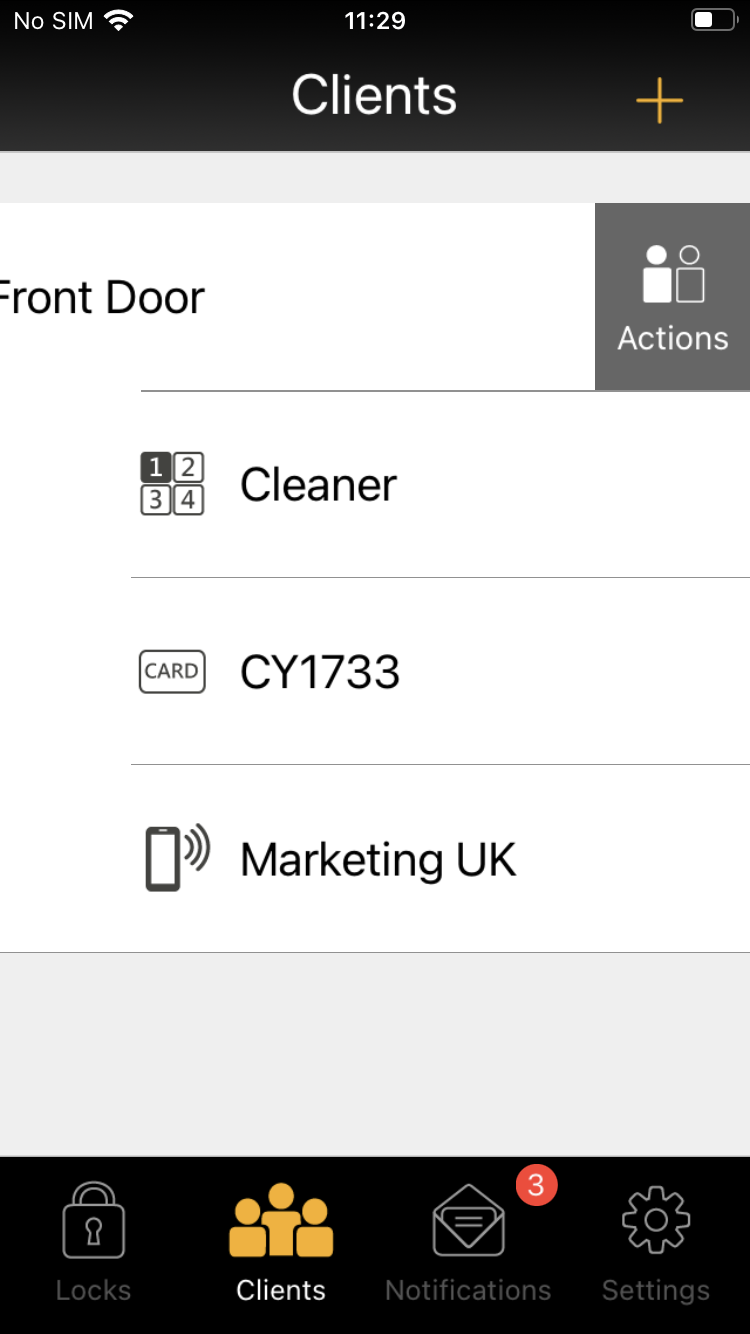
Task: Go to the Notifications tab
Action: click(x=468, y=1245)
